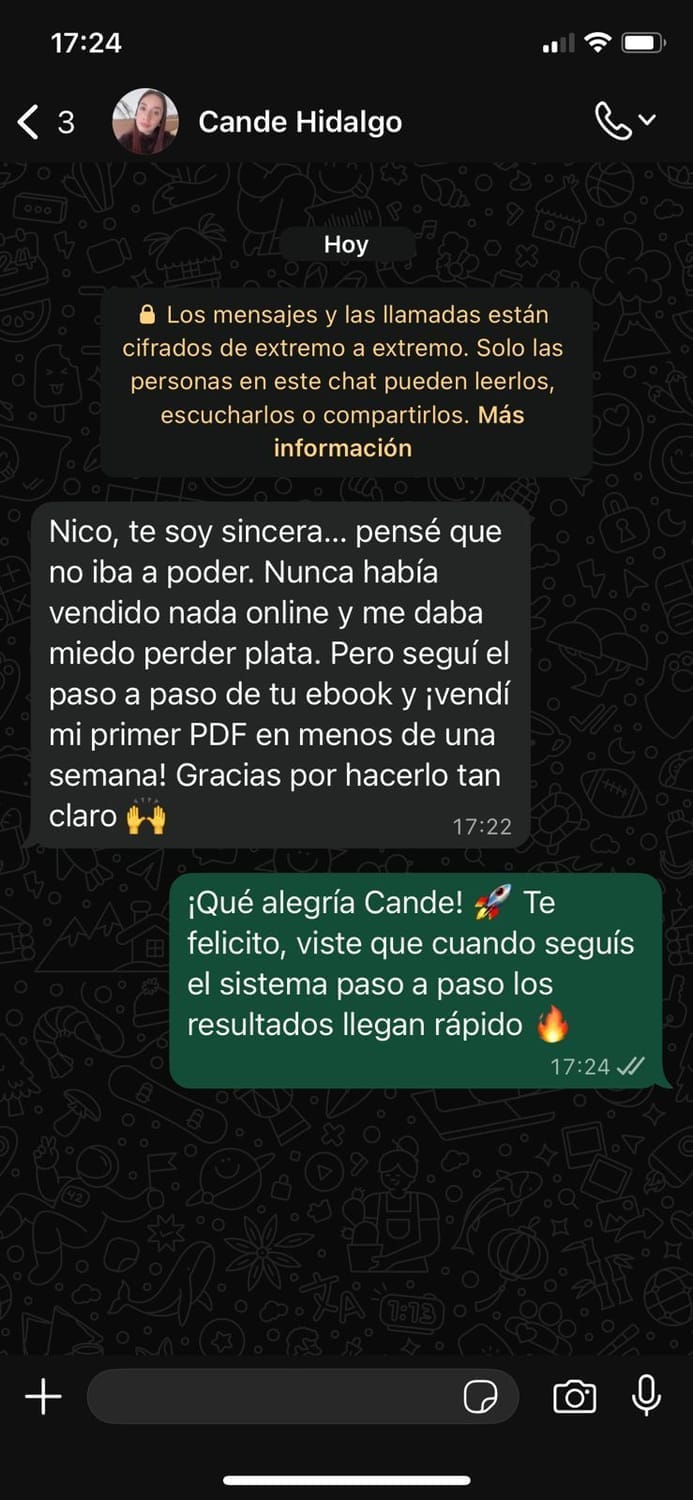Start a call with Cande Hidalgo
This screenshot has width=693, height=1500.
tap(614, 122)
